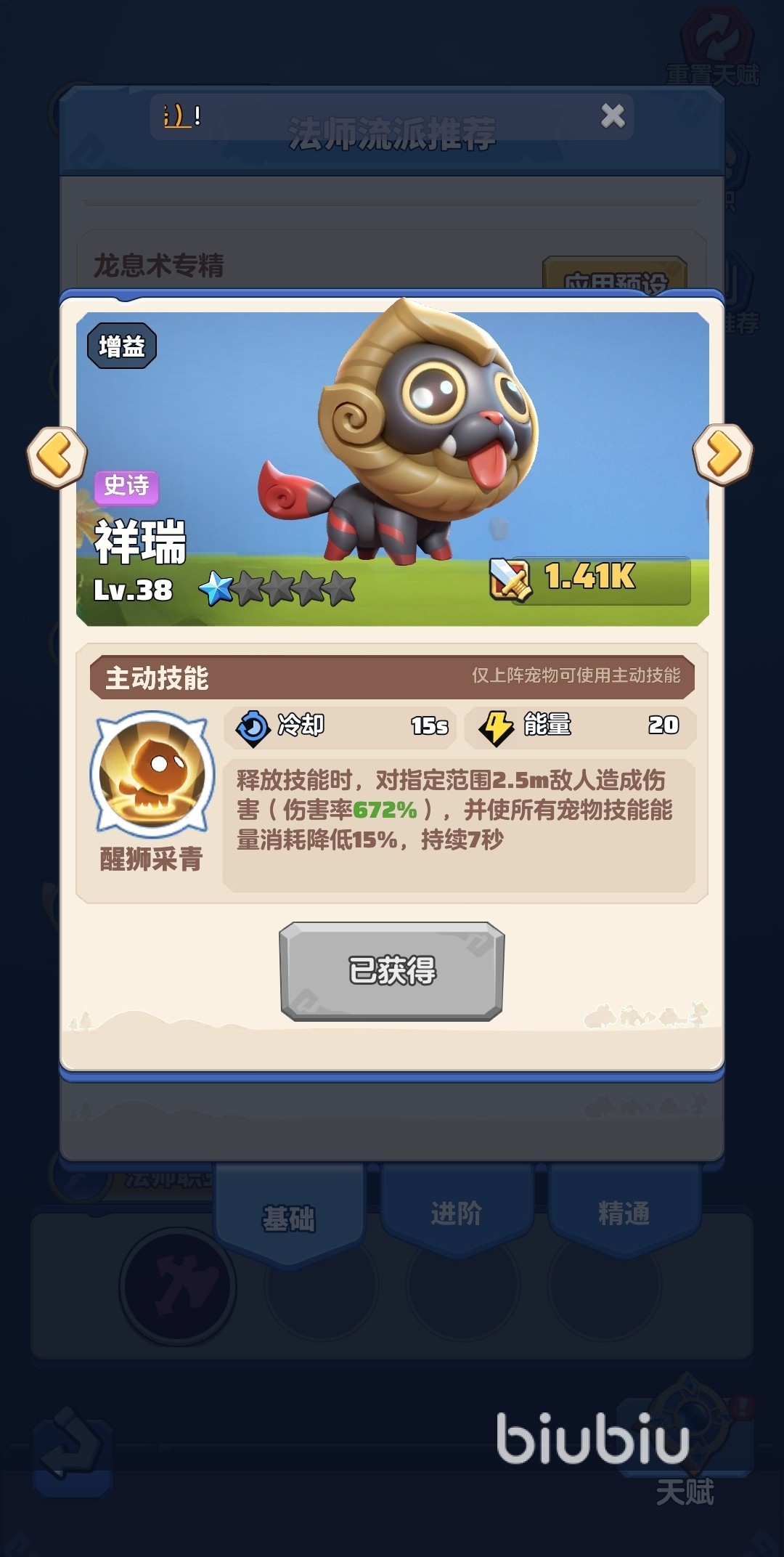Open the 醒狮采青 skill icon
The height and width of the screenshot is (1557, 784).
click(x=152, y=773)
